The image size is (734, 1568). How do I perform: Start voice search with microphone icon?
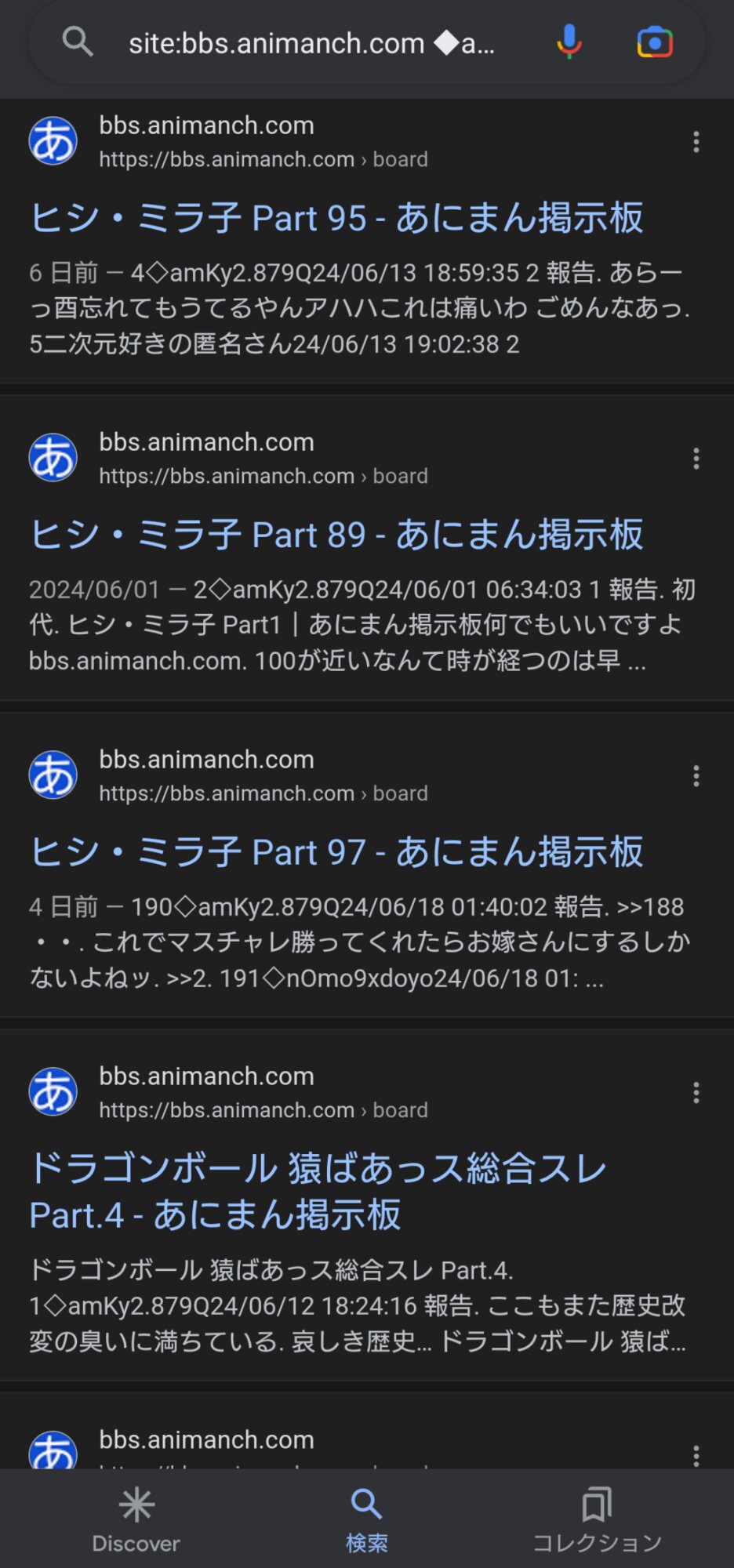tap(569, 42)
